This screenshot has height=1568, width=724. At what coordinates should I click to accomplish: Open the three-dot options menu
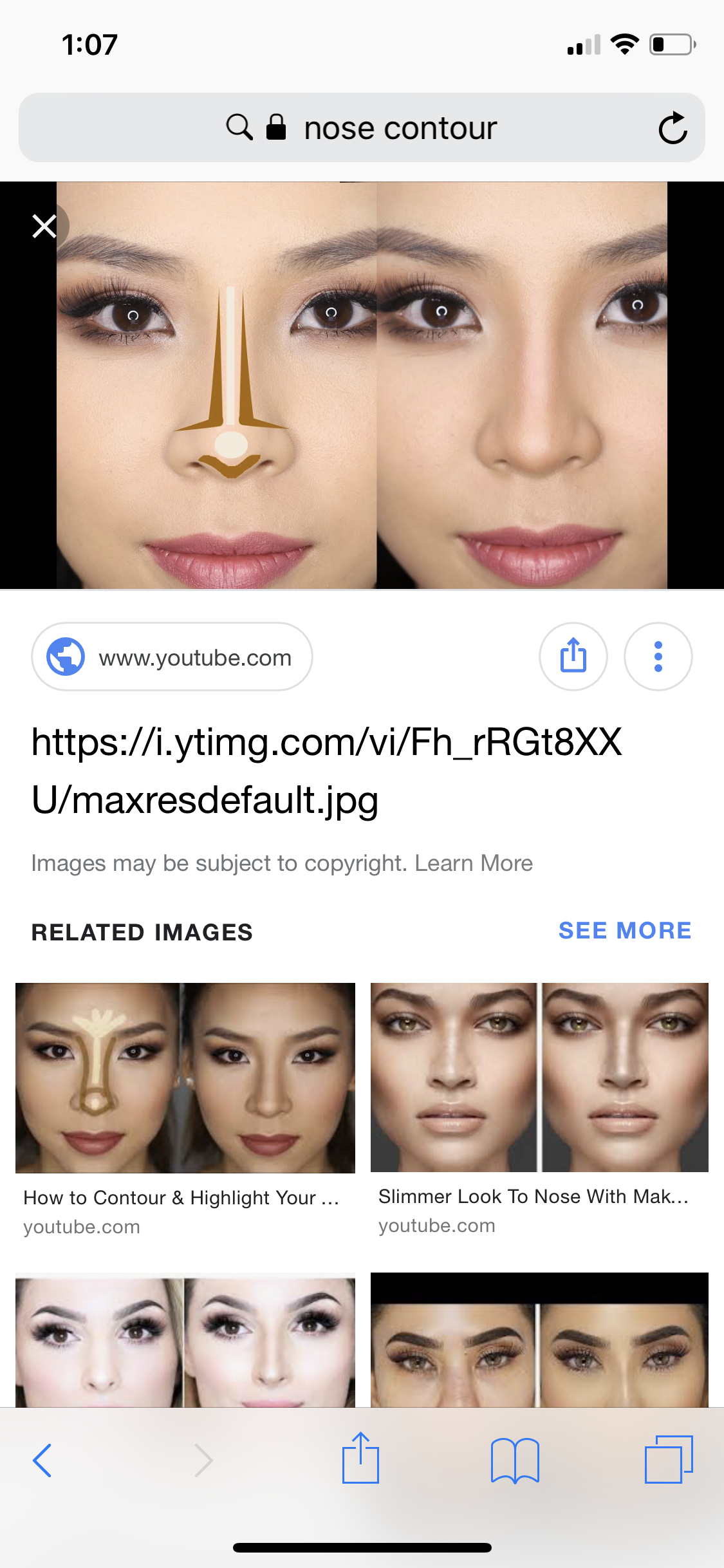tap(658, 657)
